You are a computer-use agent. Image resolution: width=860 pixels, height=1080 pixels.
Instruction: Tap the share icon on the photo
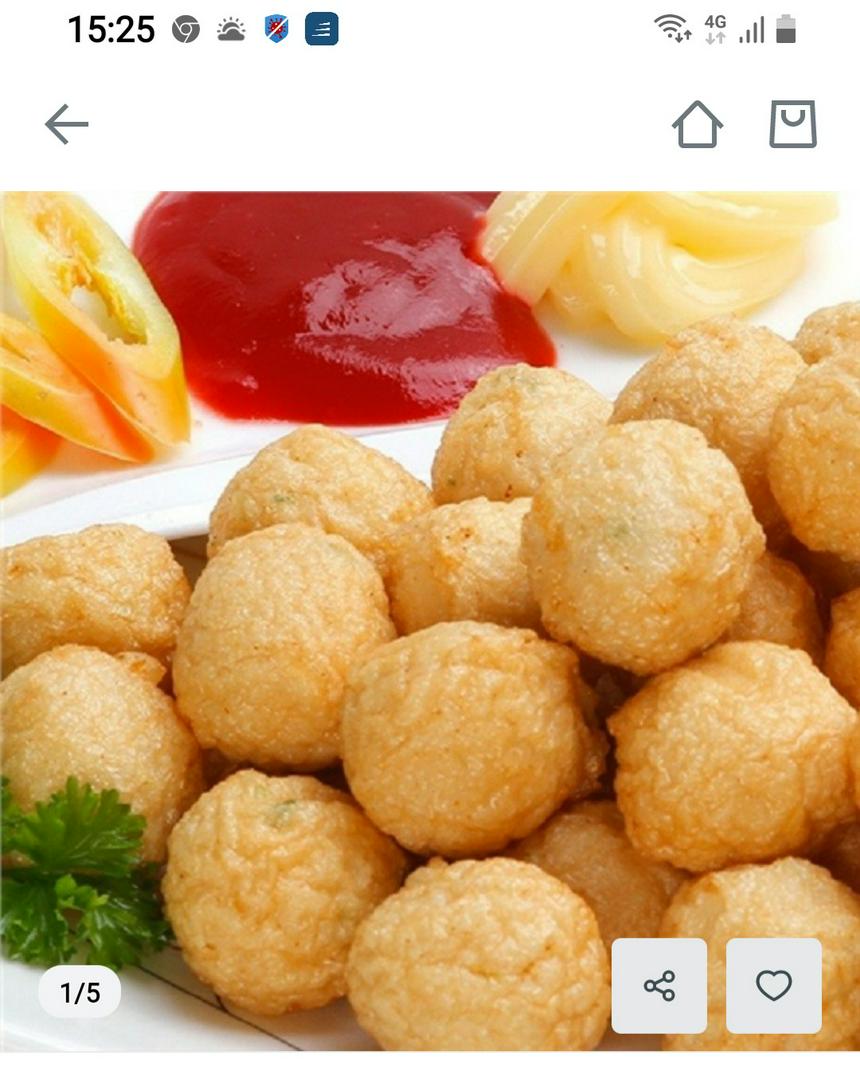[x=659, y=986]
